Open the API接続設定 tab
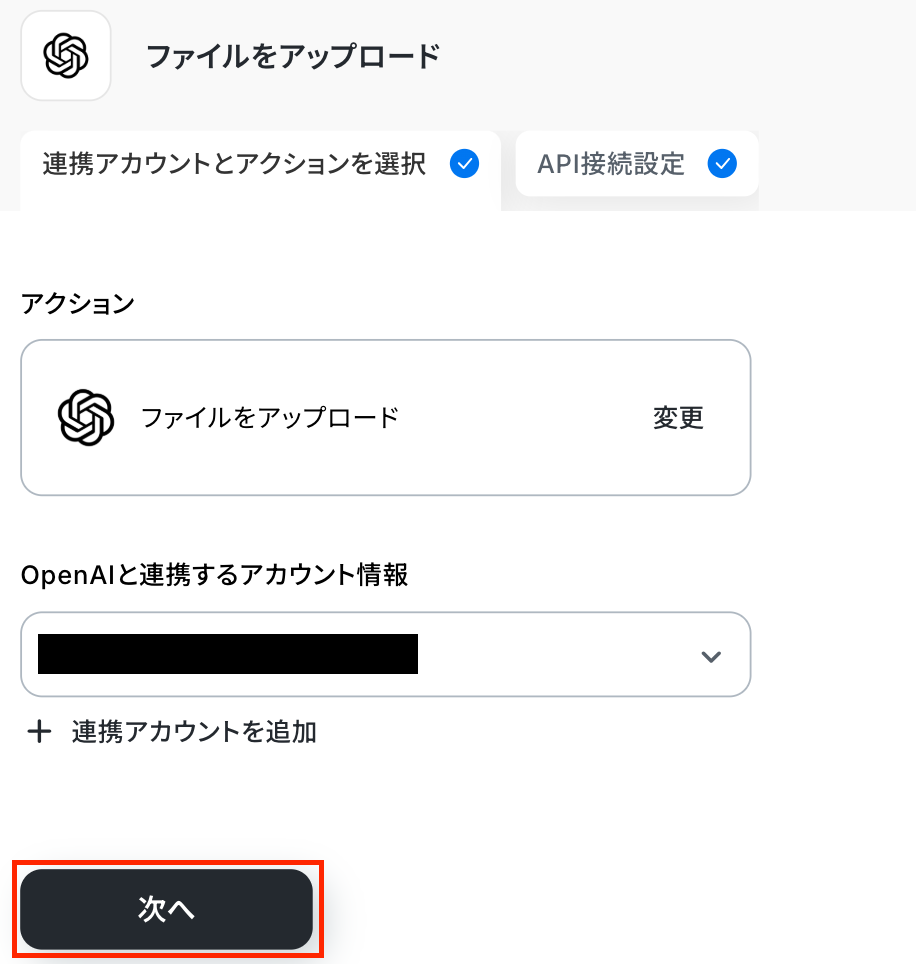The image size is (916, 964). (x=636, y=164)
